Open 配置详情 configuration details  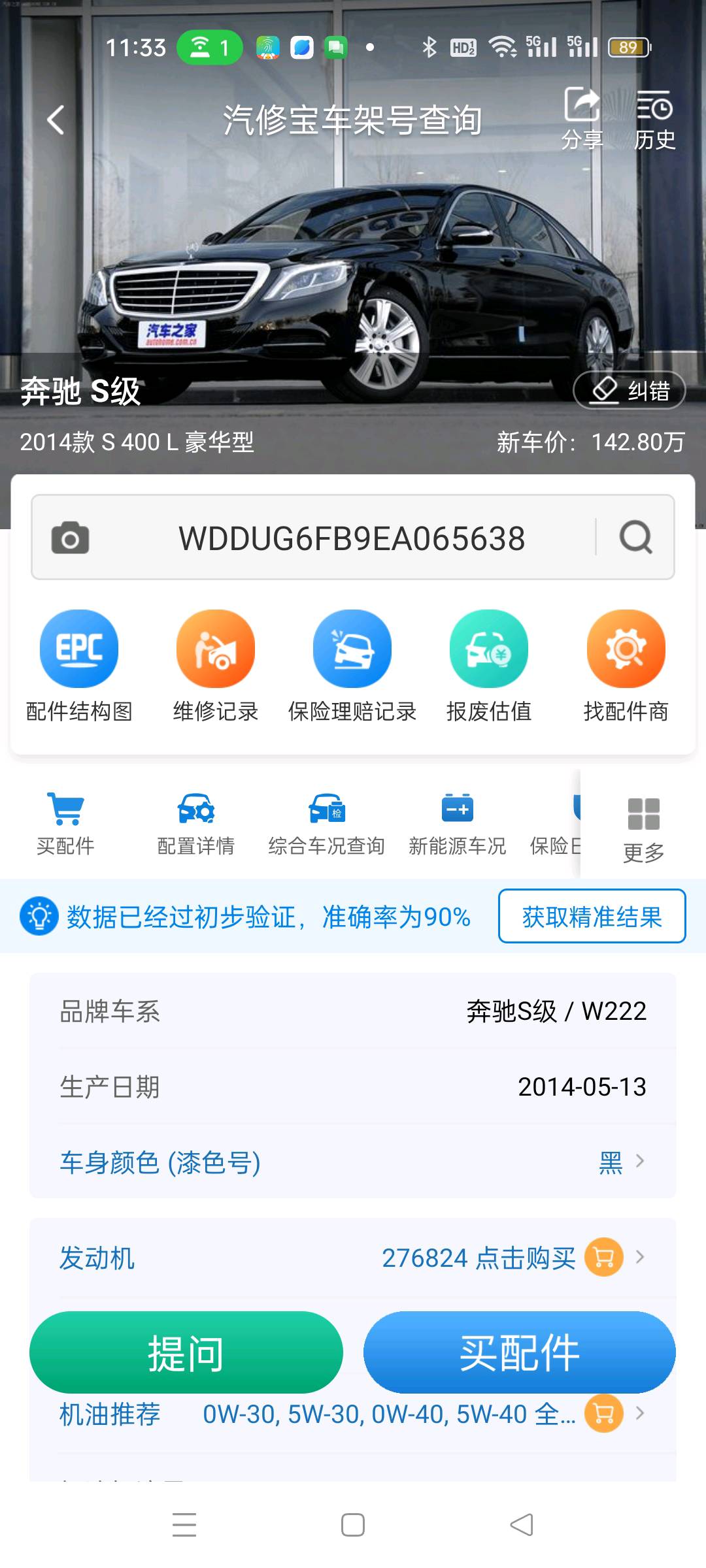coord(196,823)
